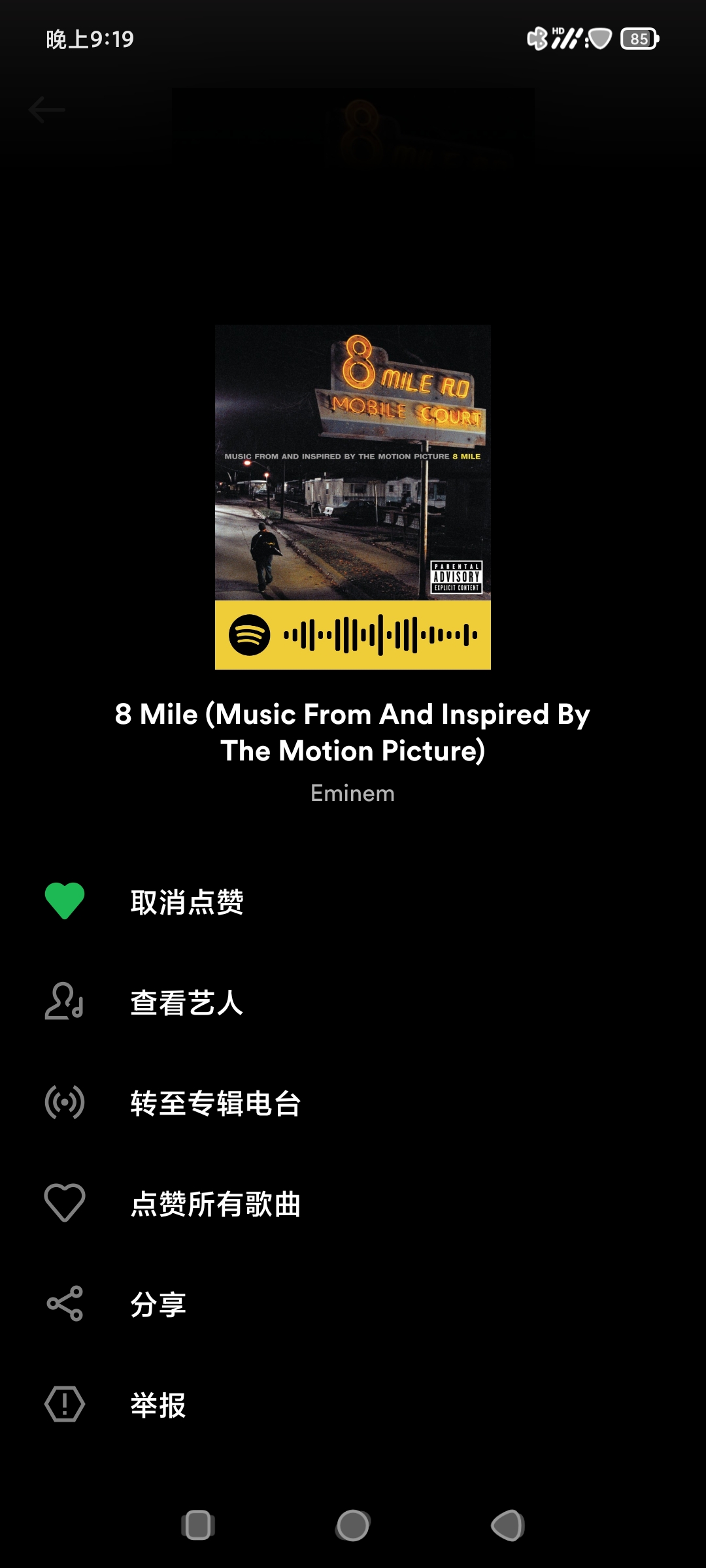Share the album via 分享
The image size is (706, 1568).
pos(158,1304)
